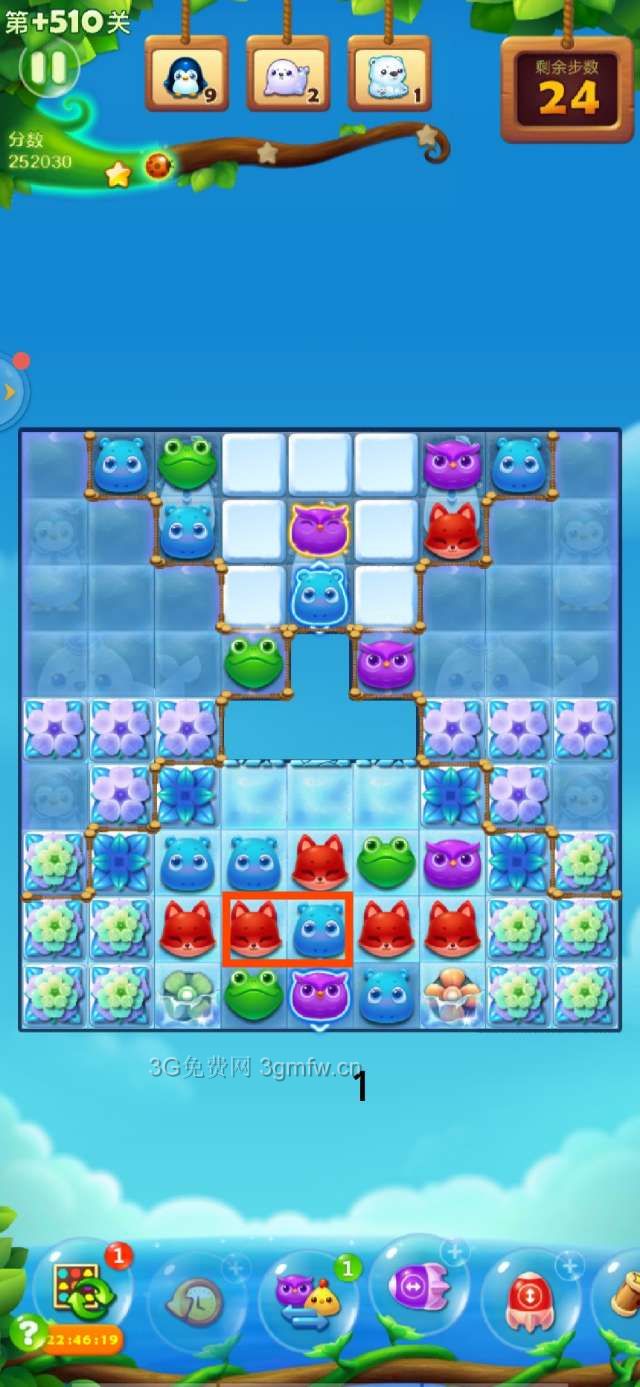This screenshot has height=1387, width=640.
Task: Expand the side panel arrow
Action: pos(10,391)
